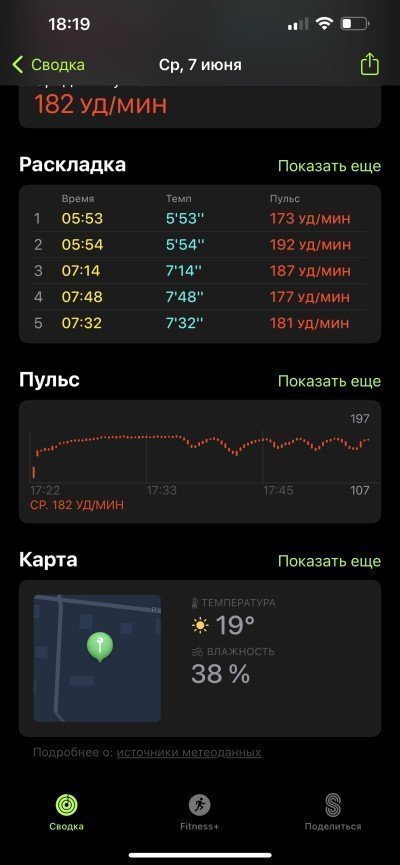Share this workout via share icon
The height and width of the screenshot is (865, 400).
point(370,64)
